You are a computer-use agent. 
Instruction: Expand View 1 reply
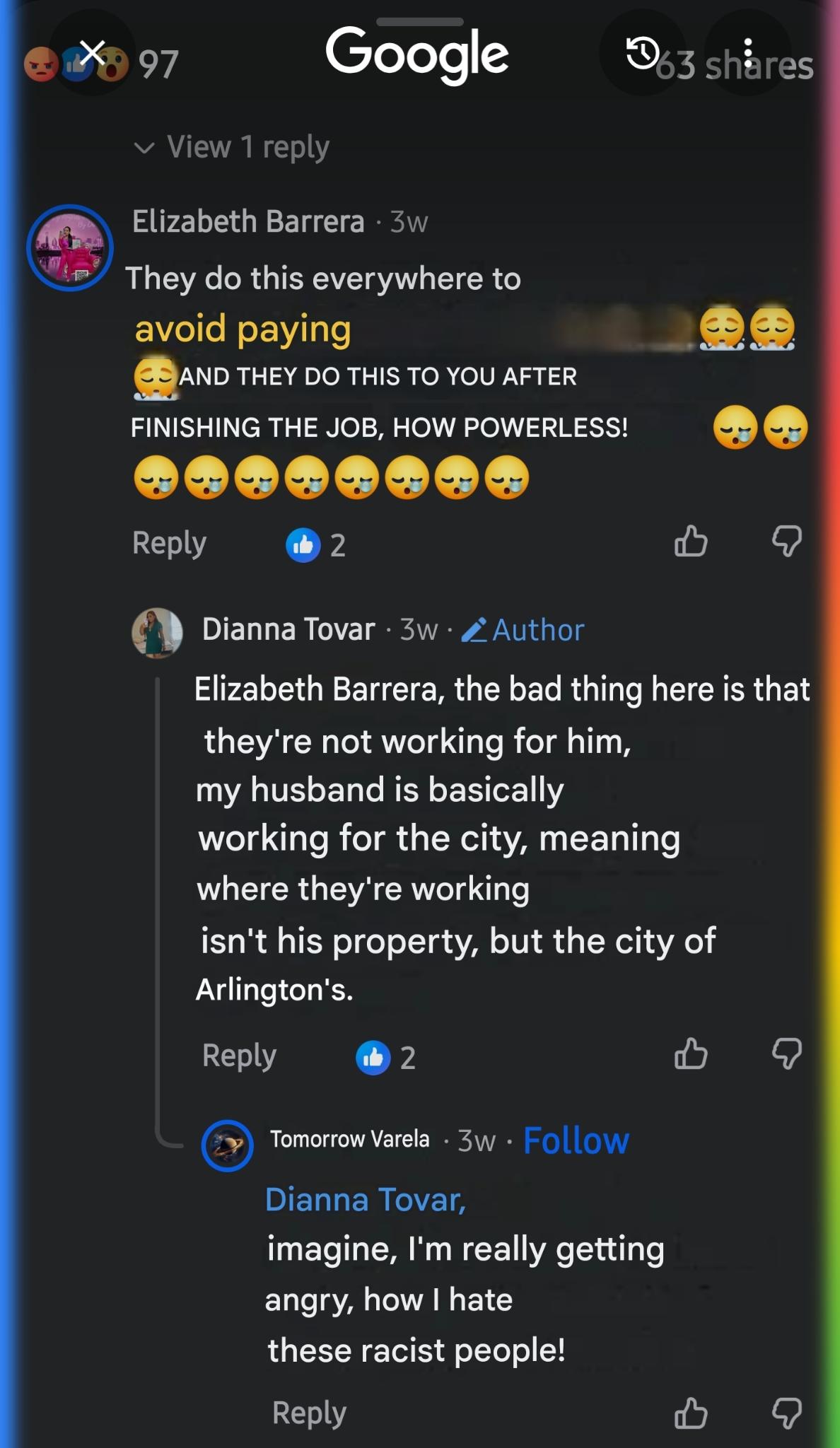coord(232,147)
